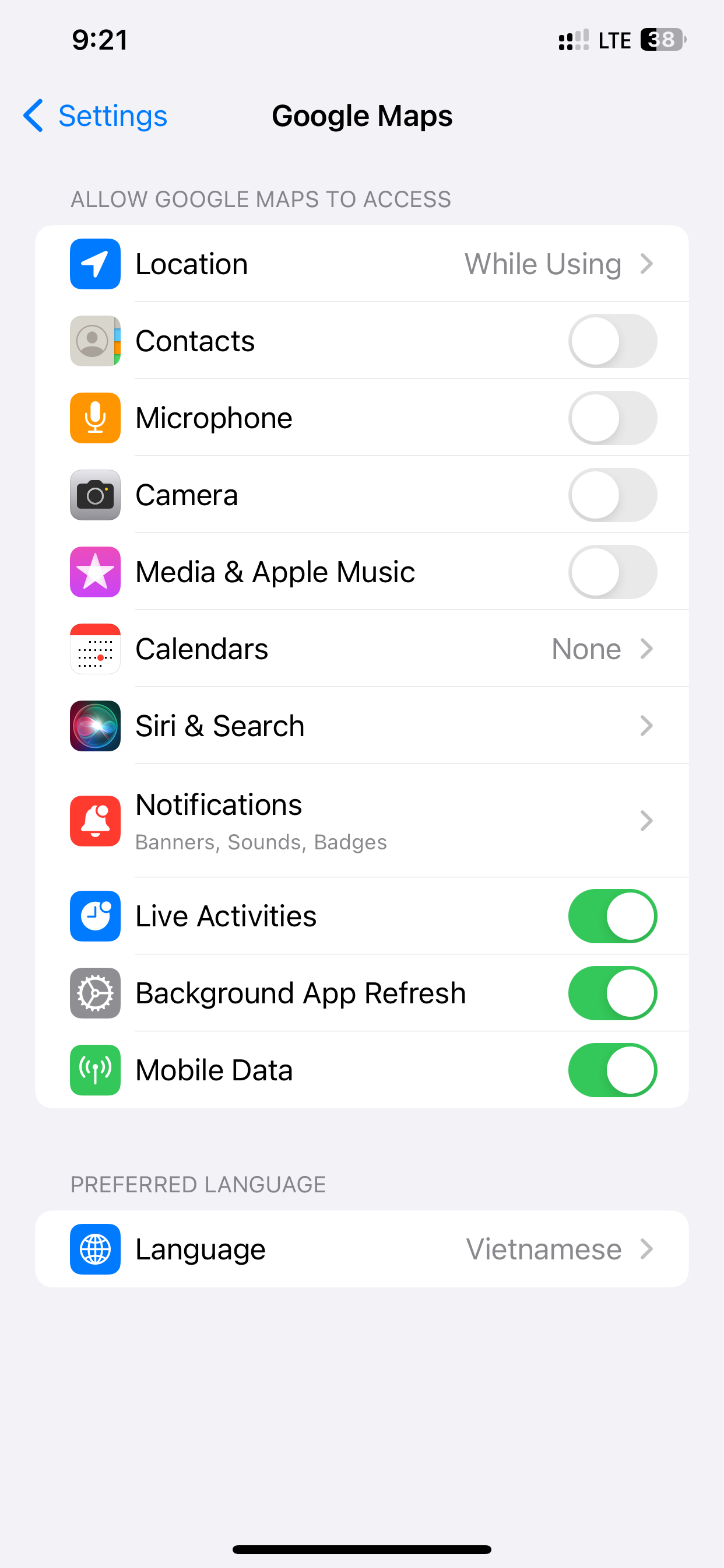Open Calendars access options
Viewport: 724px width, 1568px height.
click(362, 649)
